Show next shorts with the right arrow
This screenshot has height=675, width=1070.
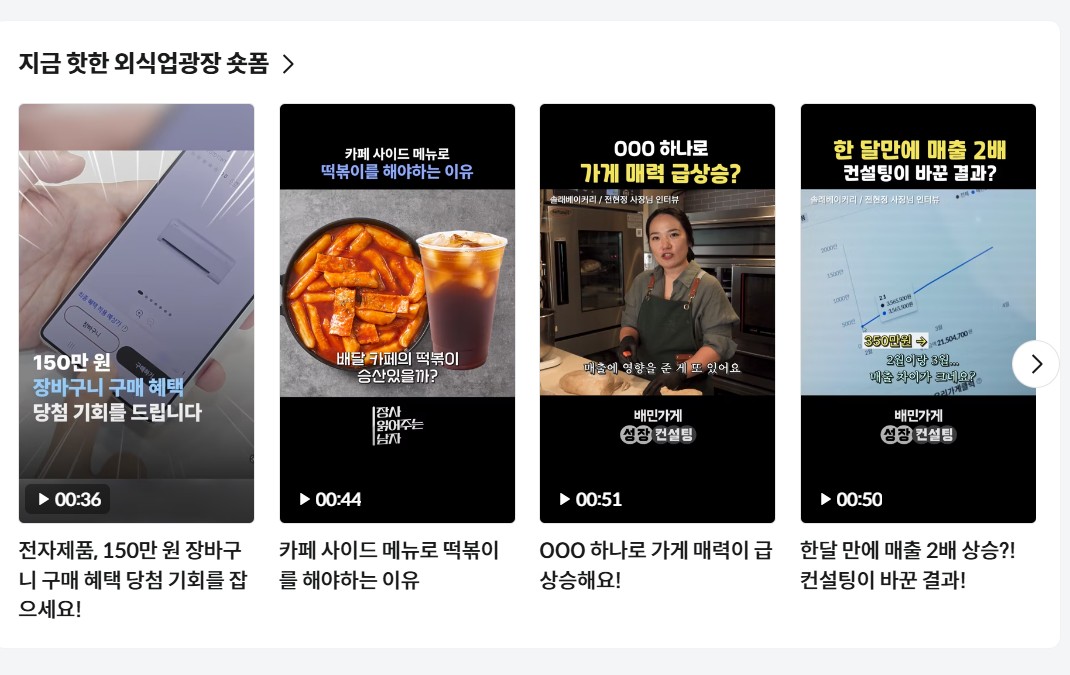pyautogui.click(x=1035, y=364)
